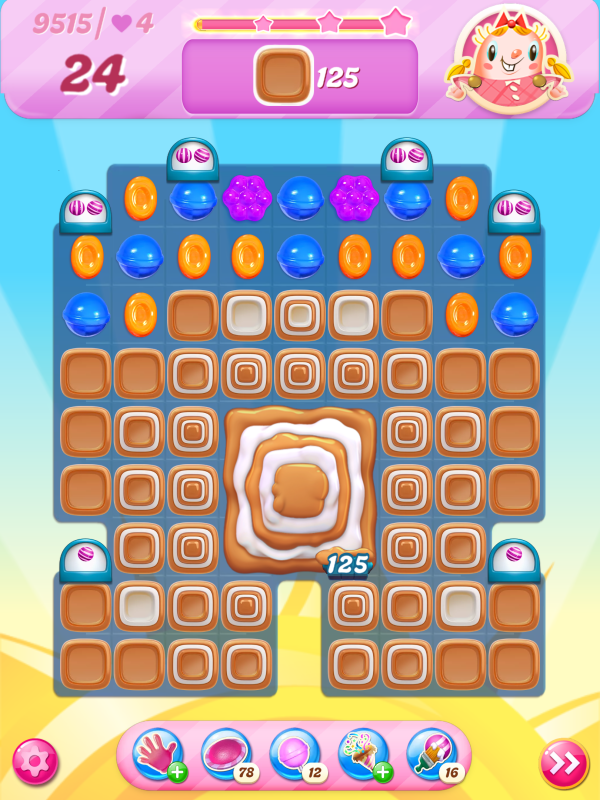This screenshot has height=800, width=600.
Task: Select the lollipop hammer booster with 12
Action: tap(295, 754)
